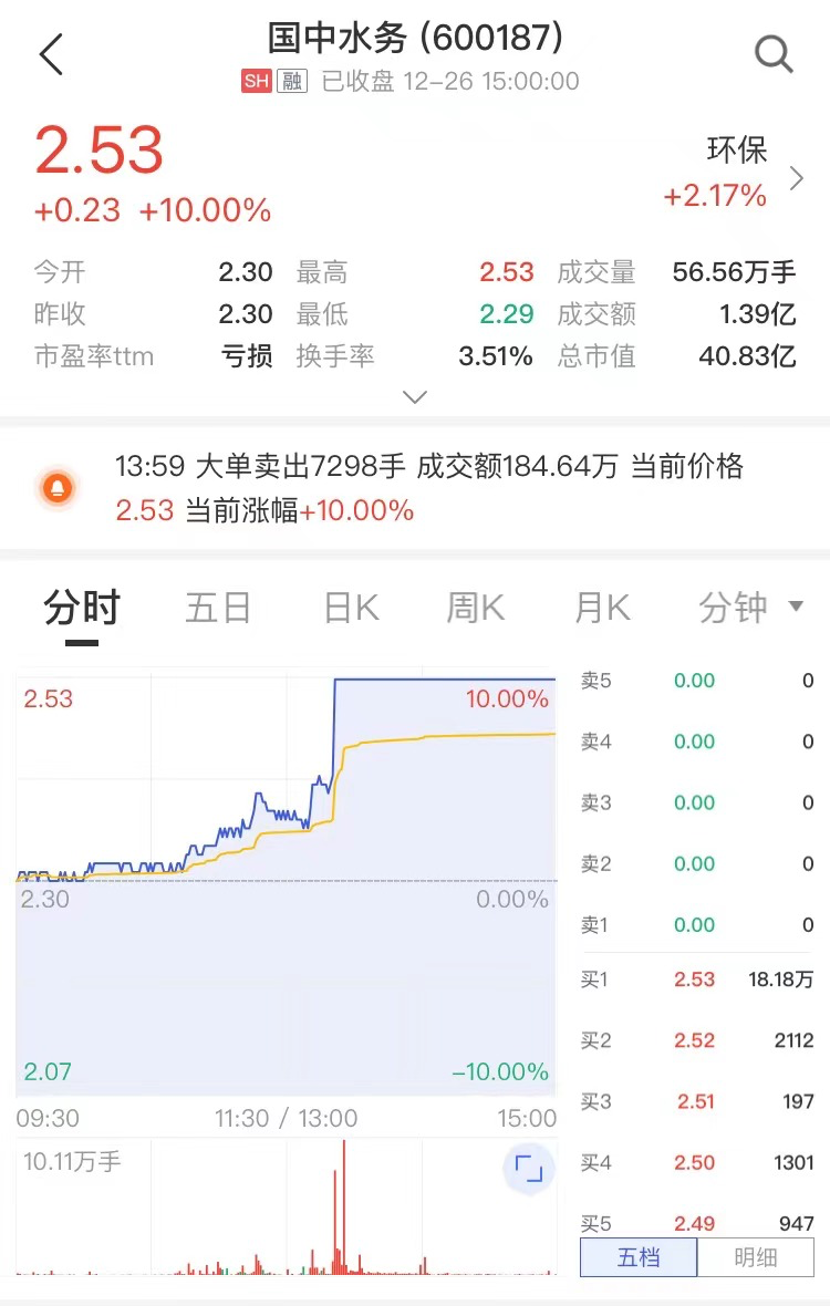
Task: Open the stock search magnifier
Action: click(773, 54)
